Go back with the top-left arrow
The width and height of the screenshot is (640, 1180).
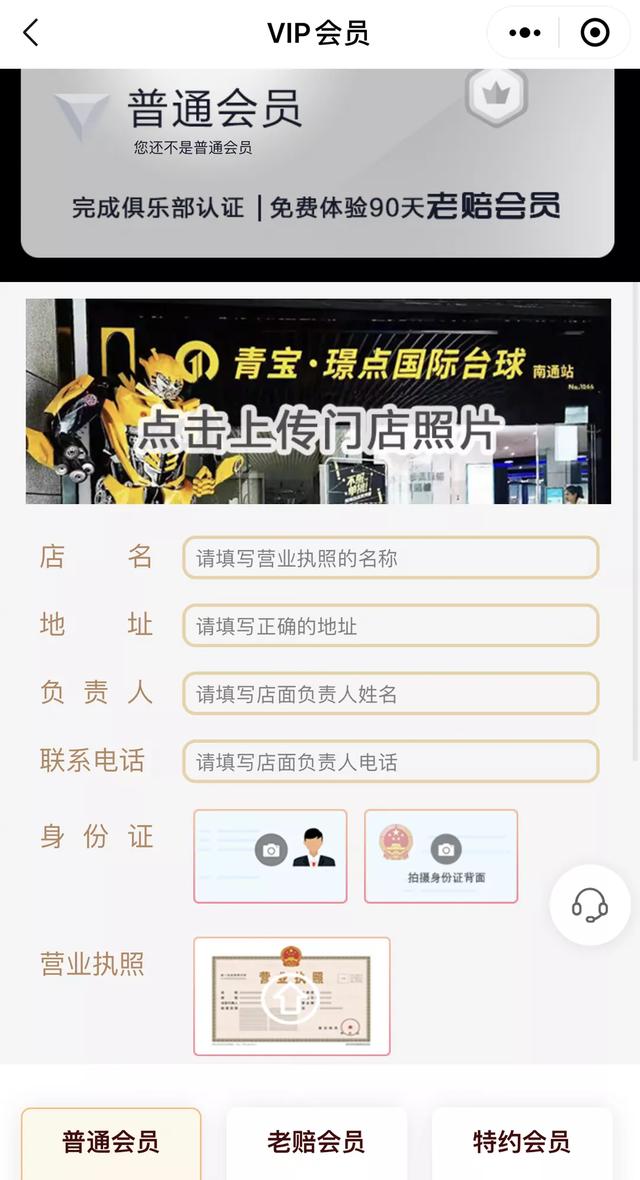pos(30,33)
